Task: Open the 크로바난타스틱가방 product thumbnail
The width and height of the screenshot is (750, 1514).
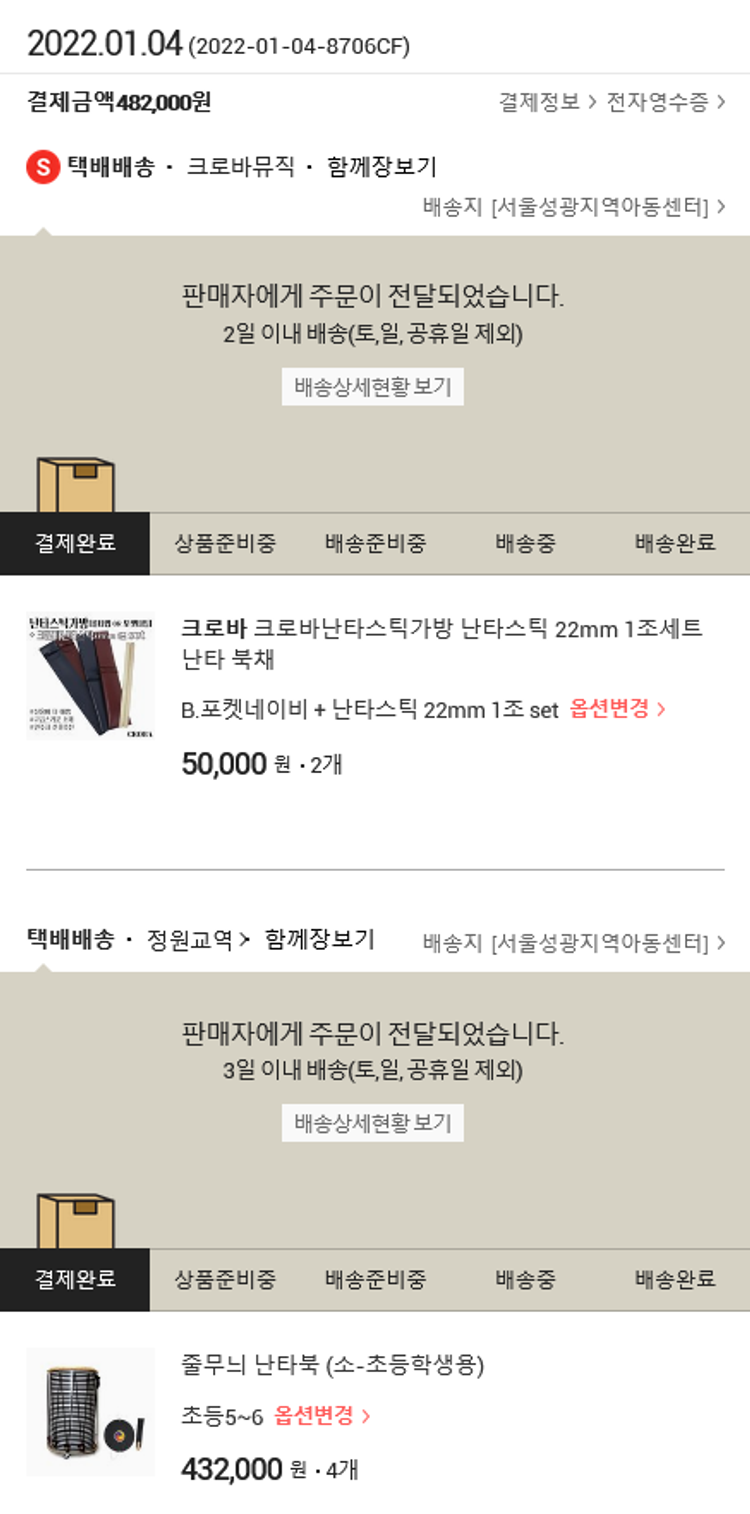Action: pyautogui.click(x=90, y=675)
